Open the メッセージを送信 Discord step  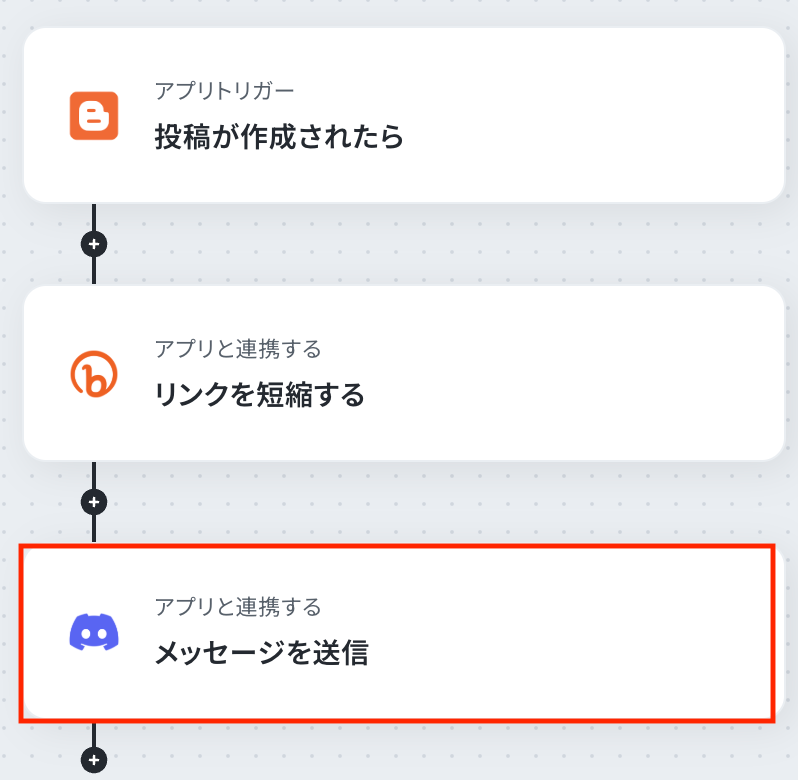click(x=397, y=632)
